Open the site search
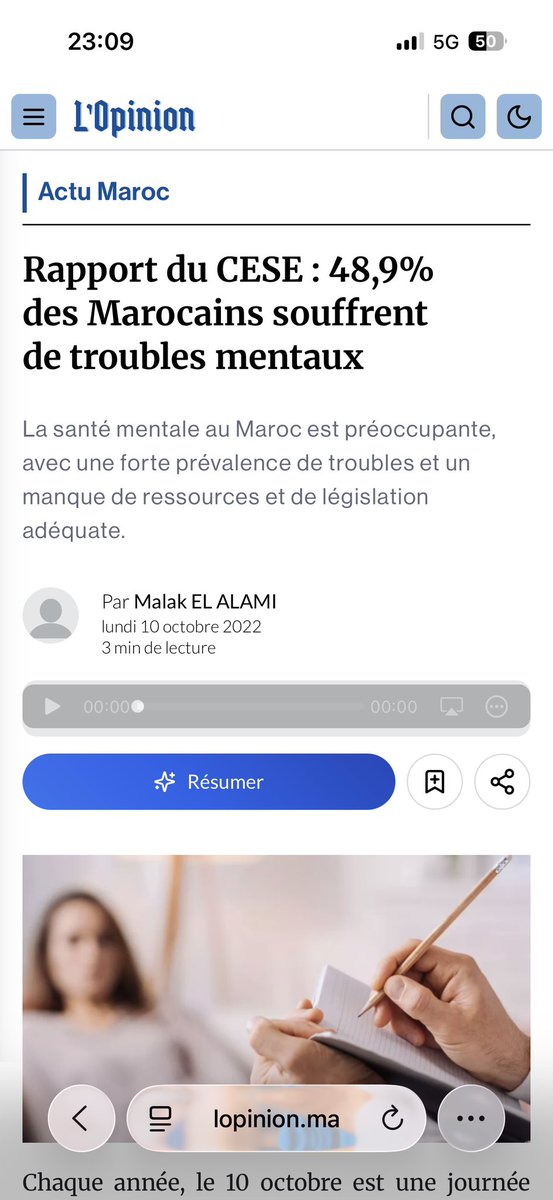Image resolution: width=553 pixels, height=1200 pixels. pos(463,117)
